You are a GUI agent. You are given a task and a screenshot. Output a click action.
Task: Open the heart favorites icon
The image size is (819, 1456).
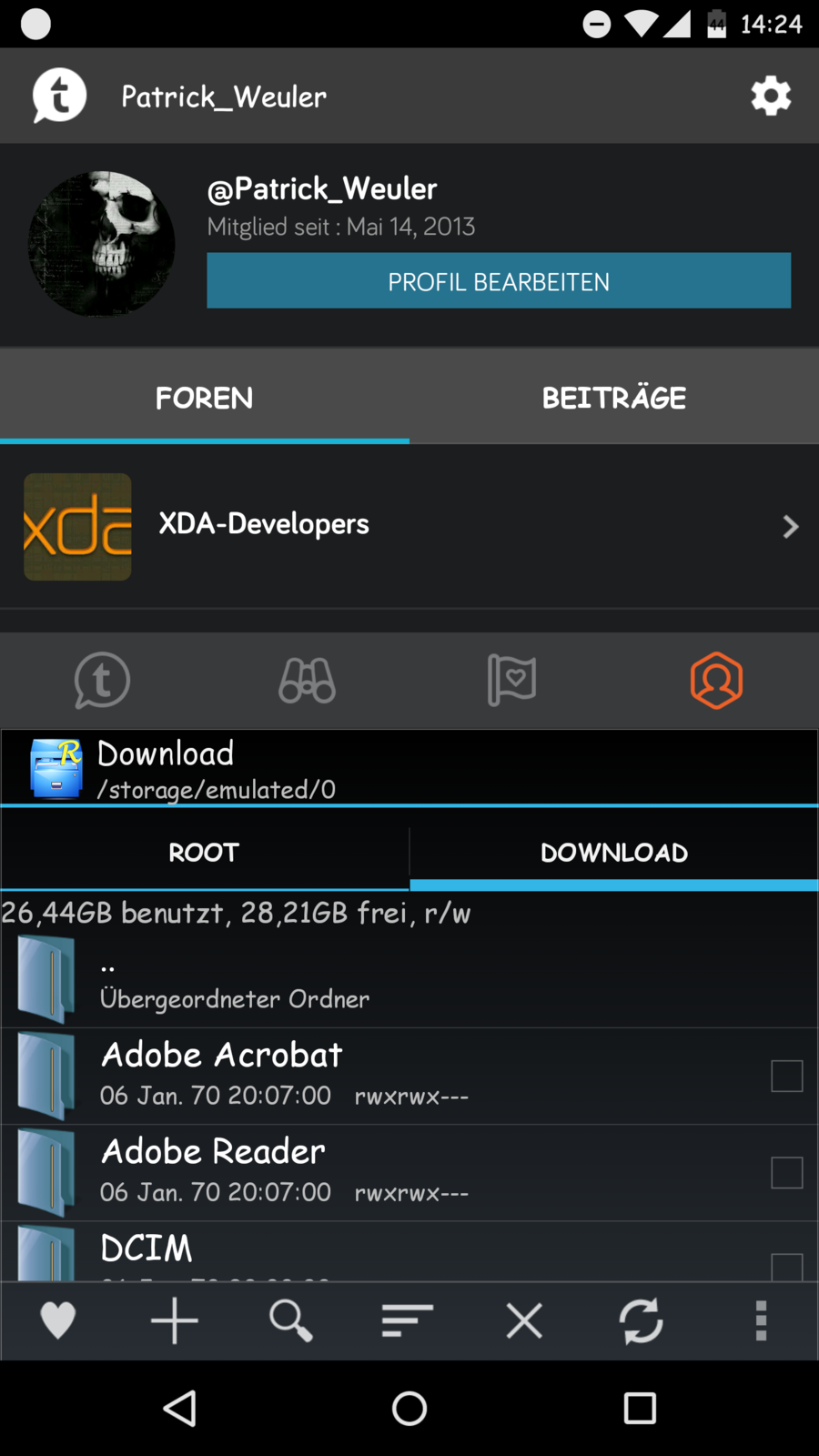click(58, 1320)
